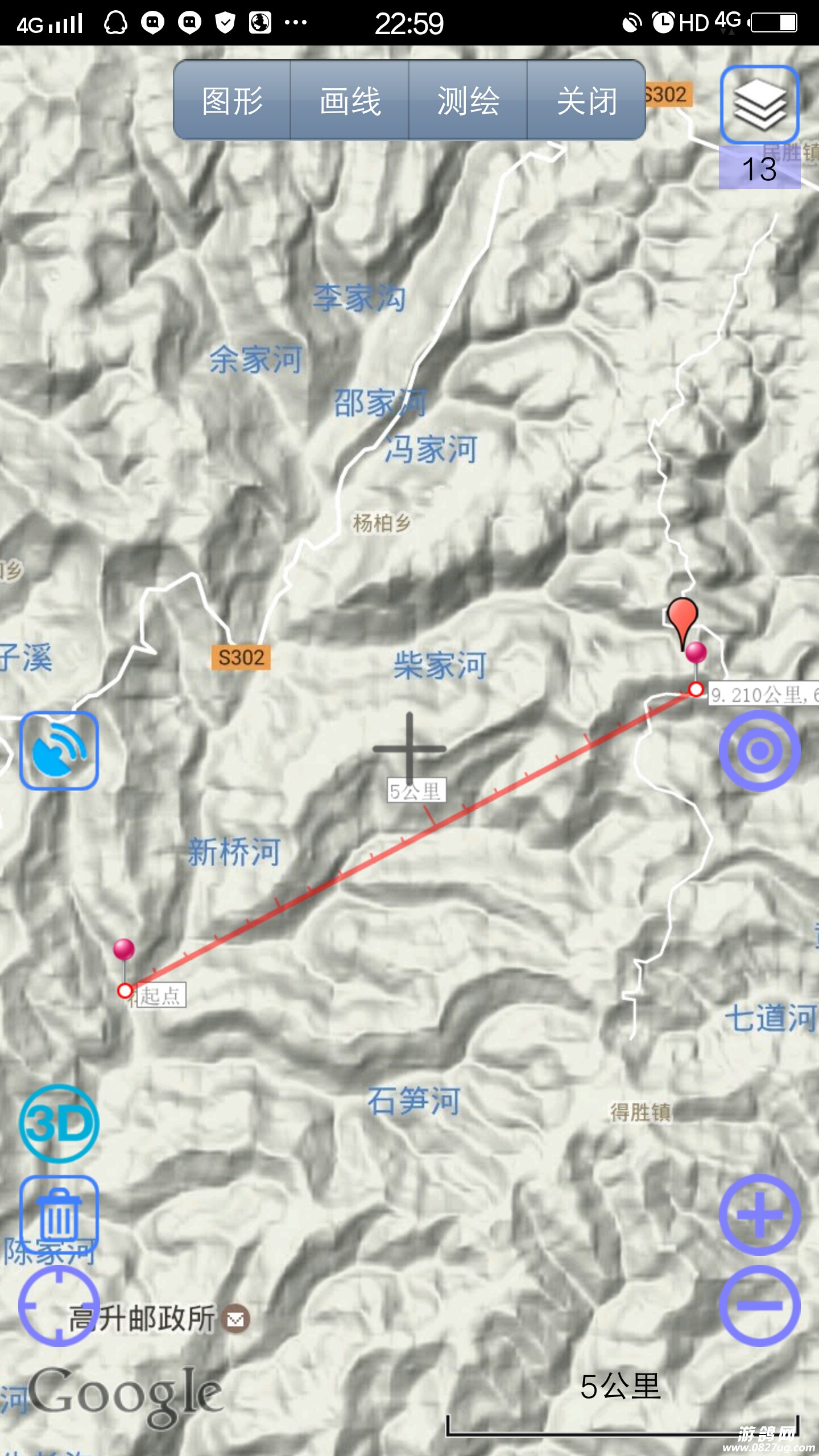Zoom out with the minus button

759,1306
